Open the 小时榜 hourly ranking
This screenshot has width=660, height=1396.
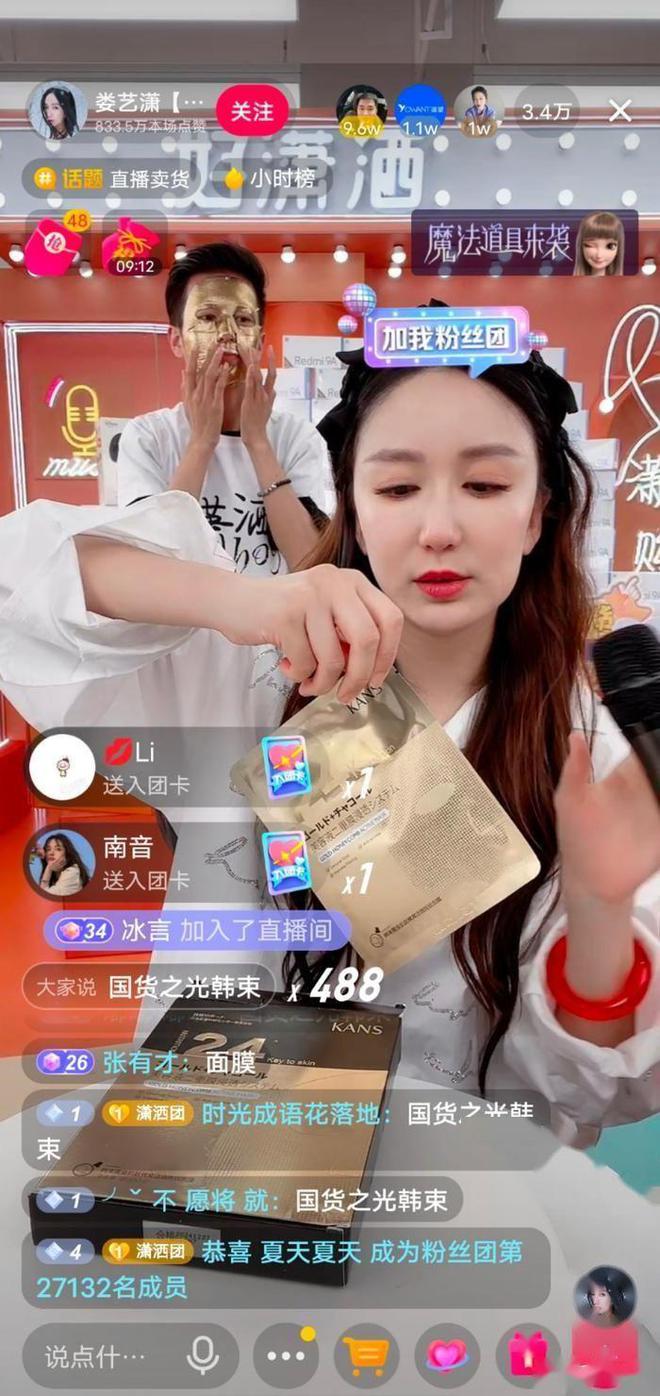[x=269, y=179]
